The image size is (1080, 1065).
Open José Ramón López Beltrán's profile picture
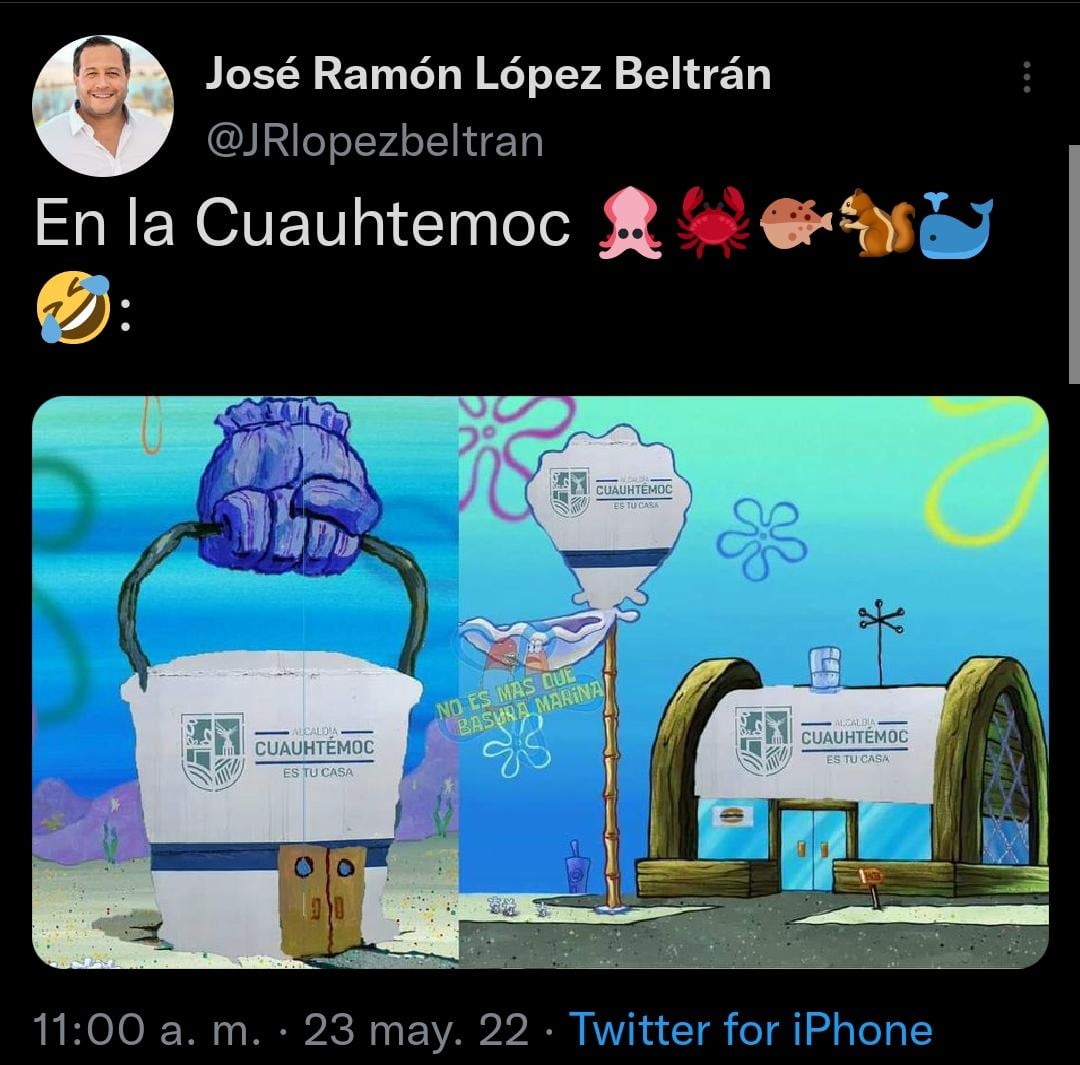(102, 105)
